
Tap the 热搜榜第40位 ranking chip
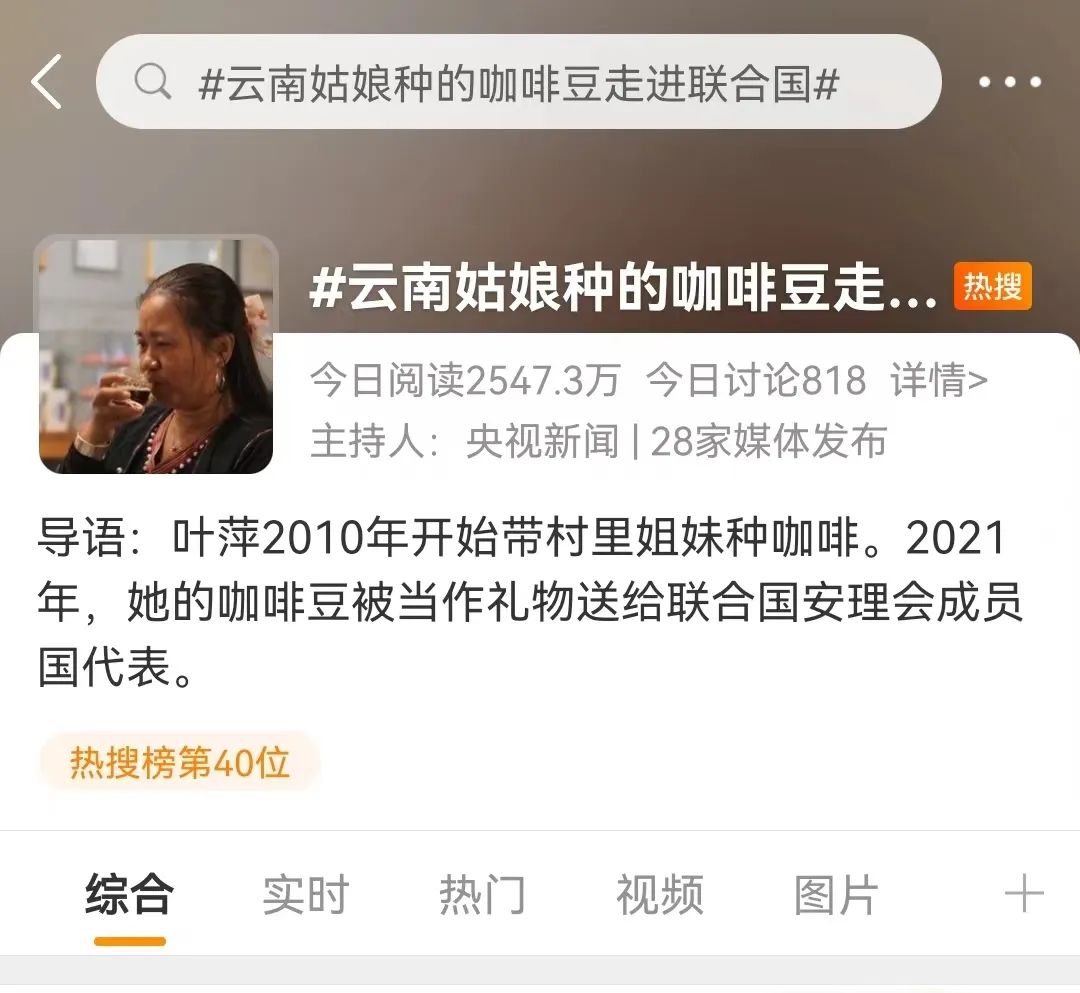(x=179, y=764)
